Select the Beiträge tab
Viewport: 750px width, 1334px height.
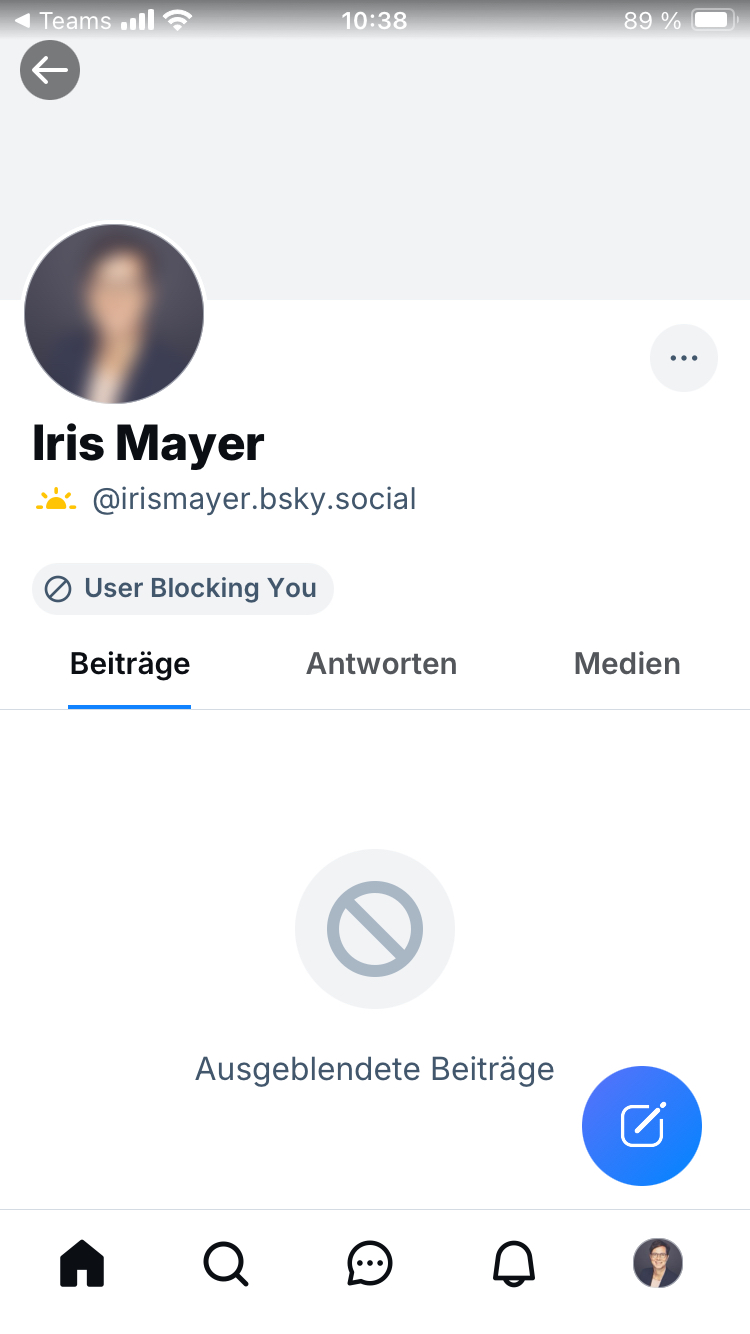click(130, 664)
